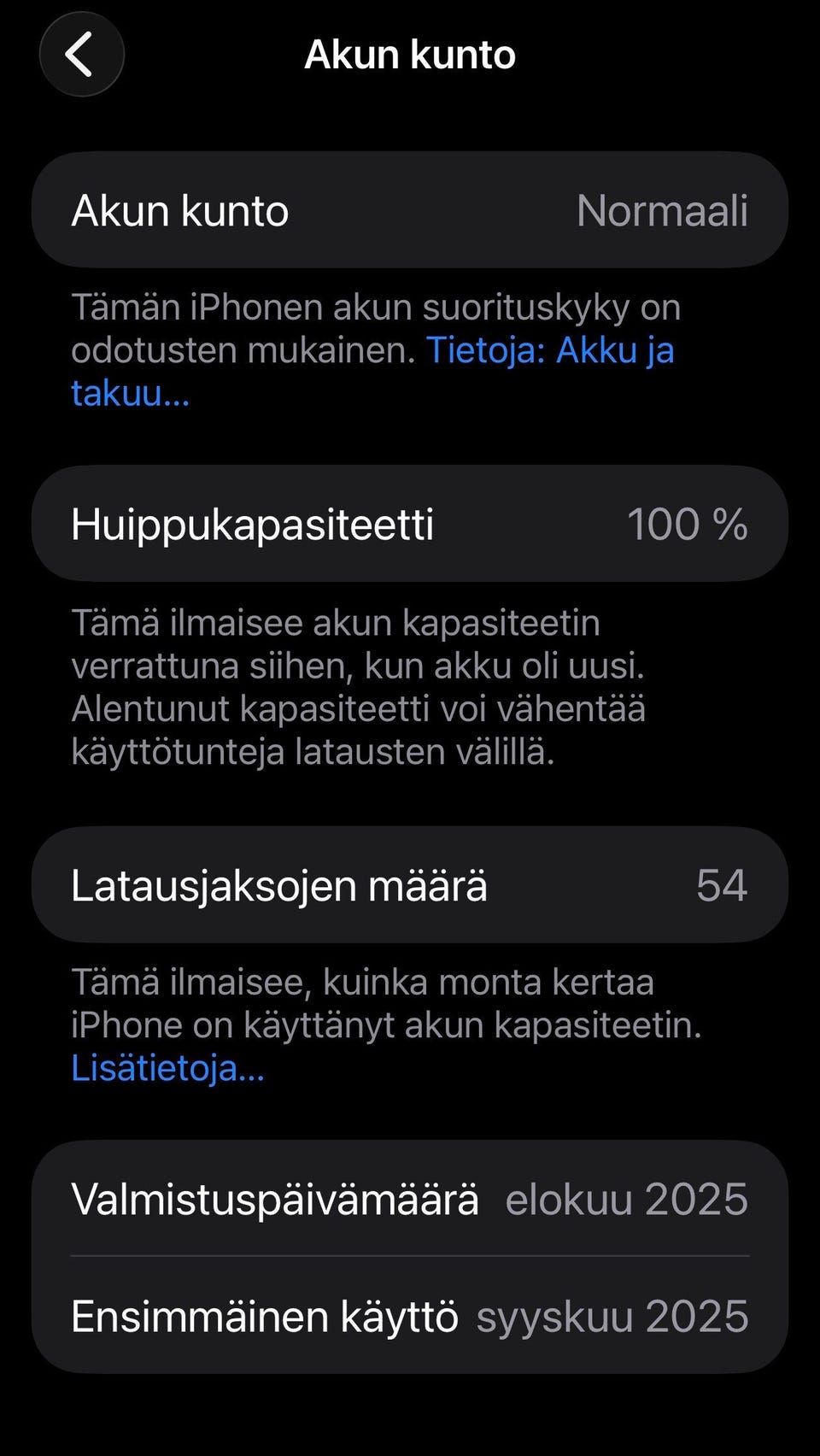Image resolution: width=820 pixels, height=1456 pixels.
Task: Tap the 'elokuu 2025' date value
Action: tap(628, 1198)
